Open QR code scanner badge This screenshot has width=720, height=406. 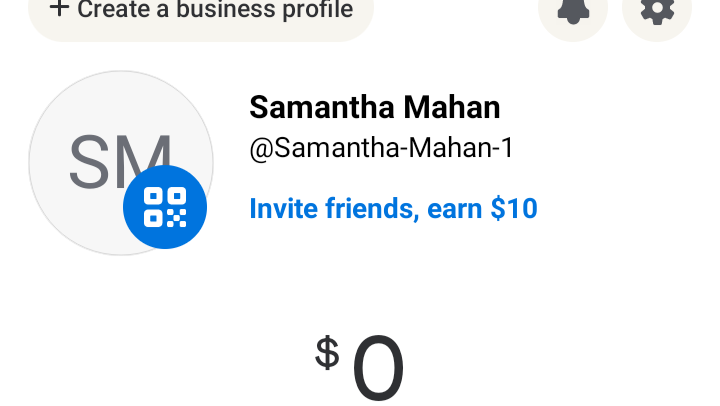(x=165, y=207)
